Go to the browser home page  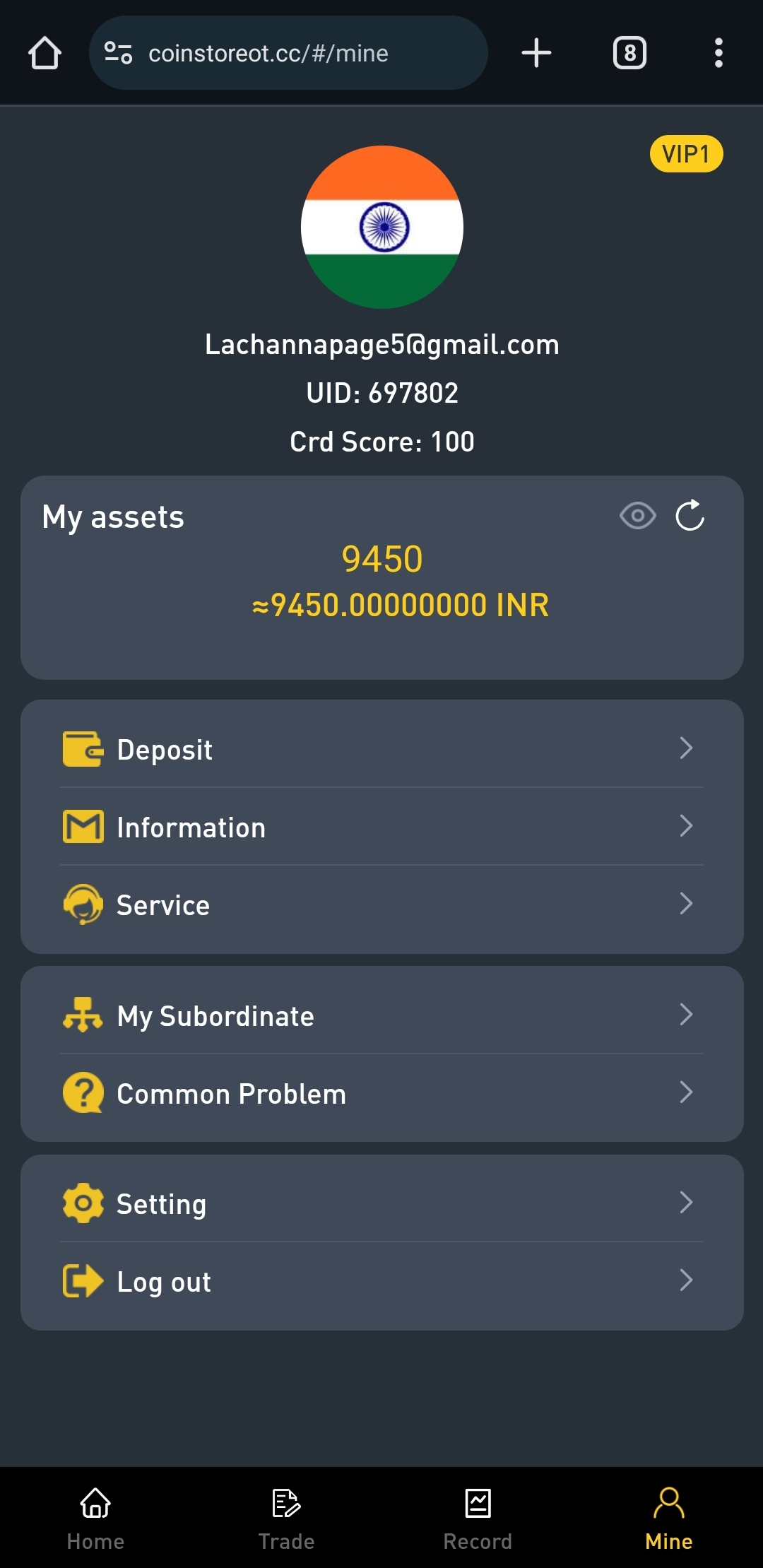tap(45, 53)
